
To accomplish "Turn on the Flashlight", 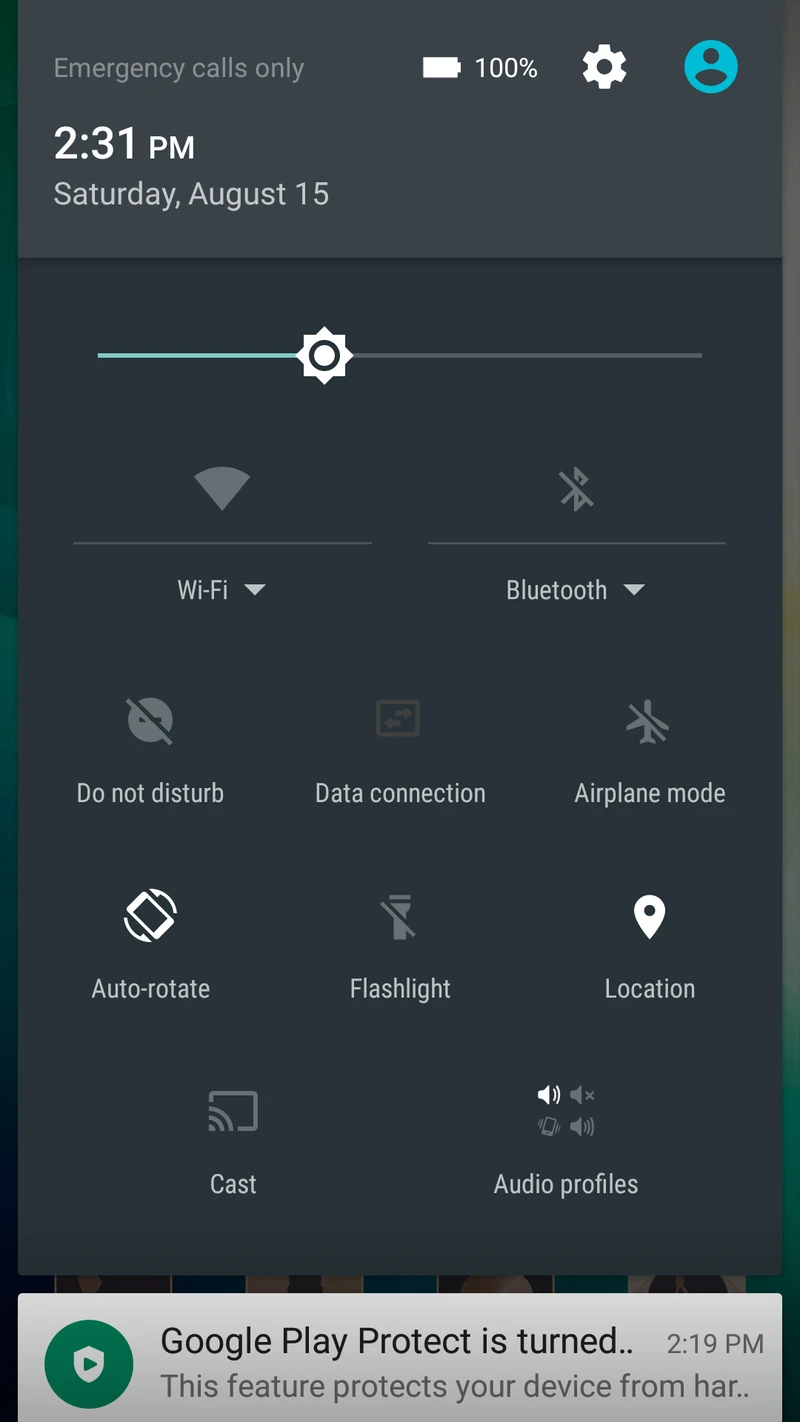I will [x=400, y=945].
